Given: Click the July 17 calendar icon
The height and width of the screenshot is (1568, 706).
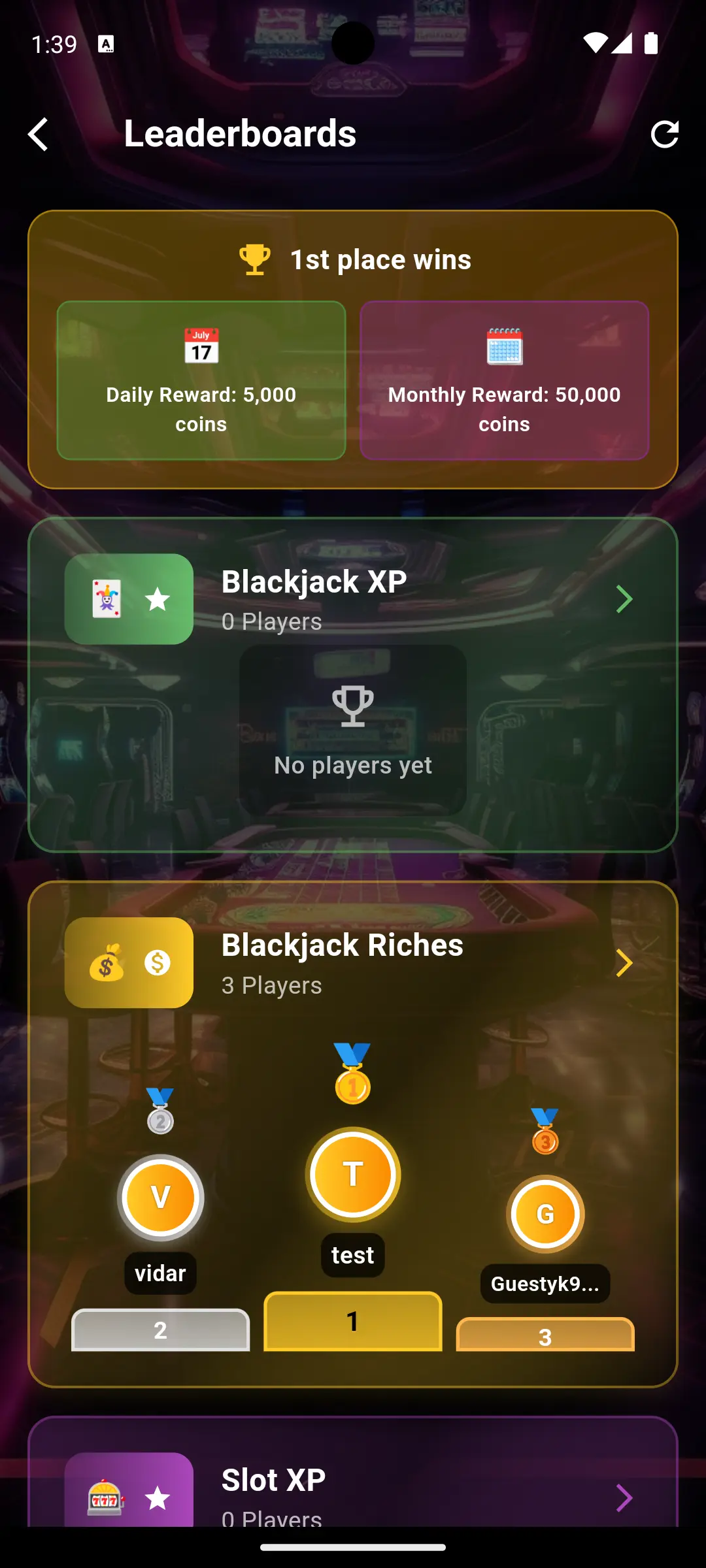Looking at the screenshot, I should pos(201,346).
